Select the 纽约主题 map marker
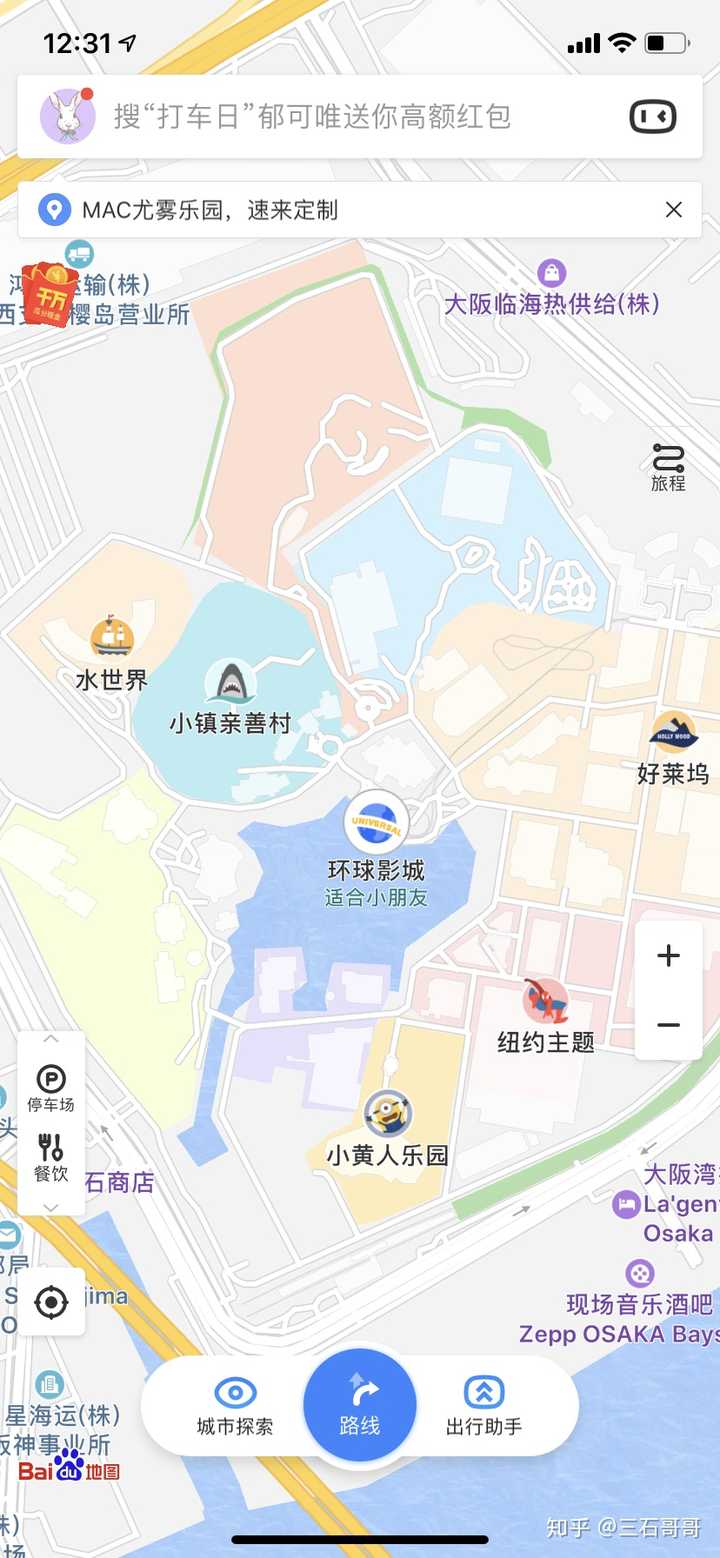Image resolution: width=720 pixels, height=1558 pixels. tap(546, 1000)
